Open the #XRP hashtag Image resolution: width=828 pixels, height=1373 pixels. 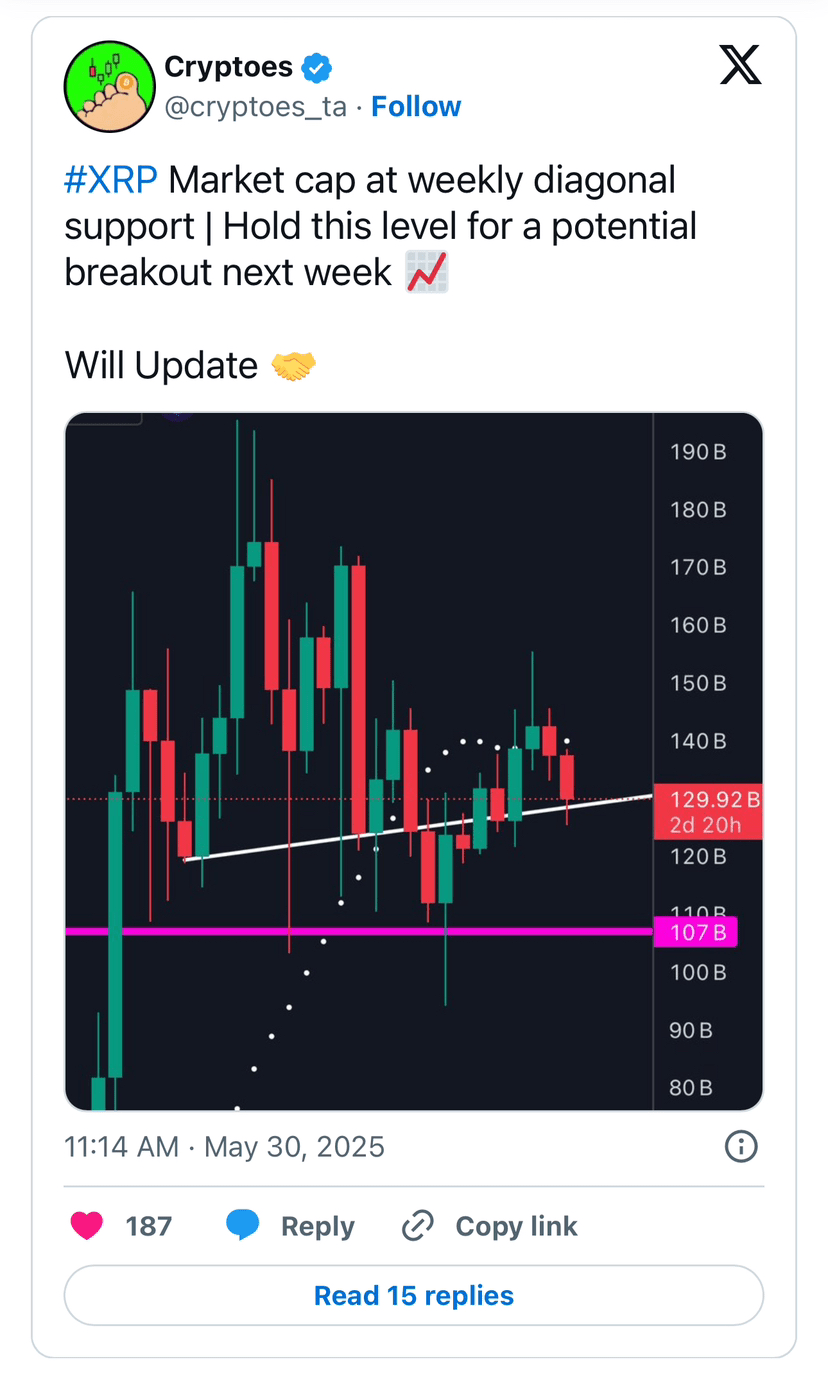(x=112, y=181)
